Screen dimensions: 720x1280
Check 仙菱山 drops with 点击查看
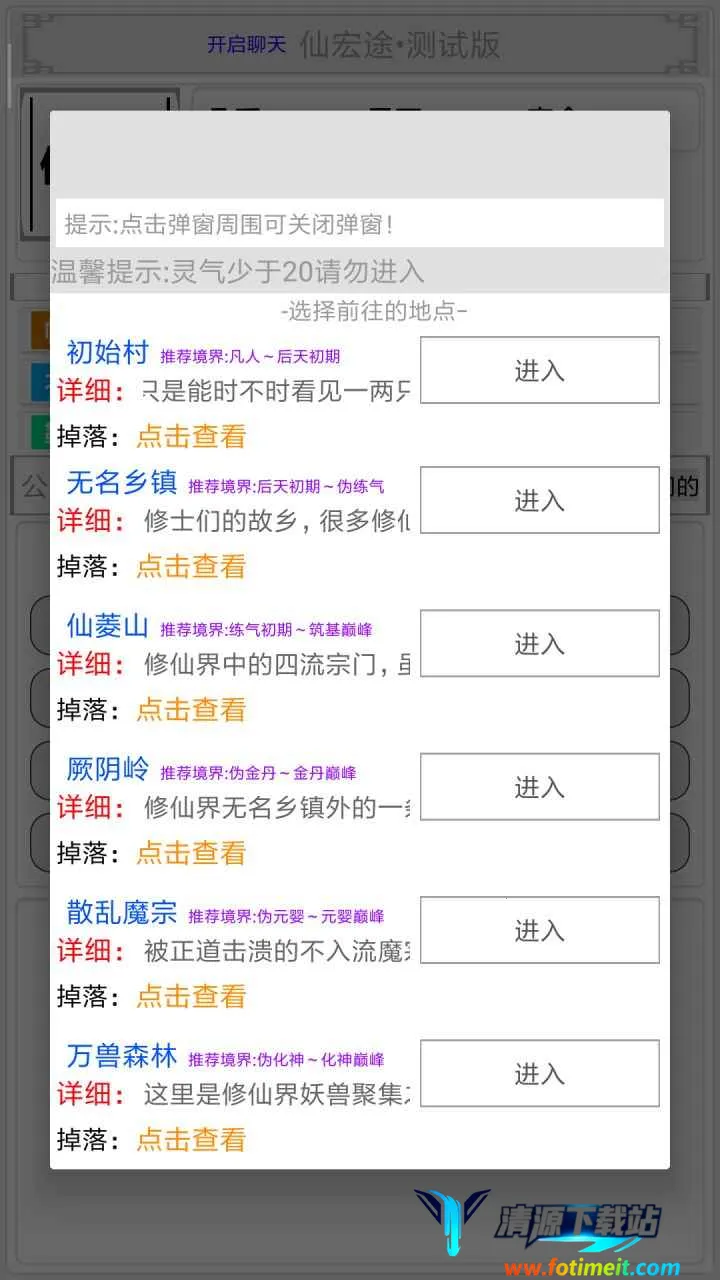click(x=191, y=710)
